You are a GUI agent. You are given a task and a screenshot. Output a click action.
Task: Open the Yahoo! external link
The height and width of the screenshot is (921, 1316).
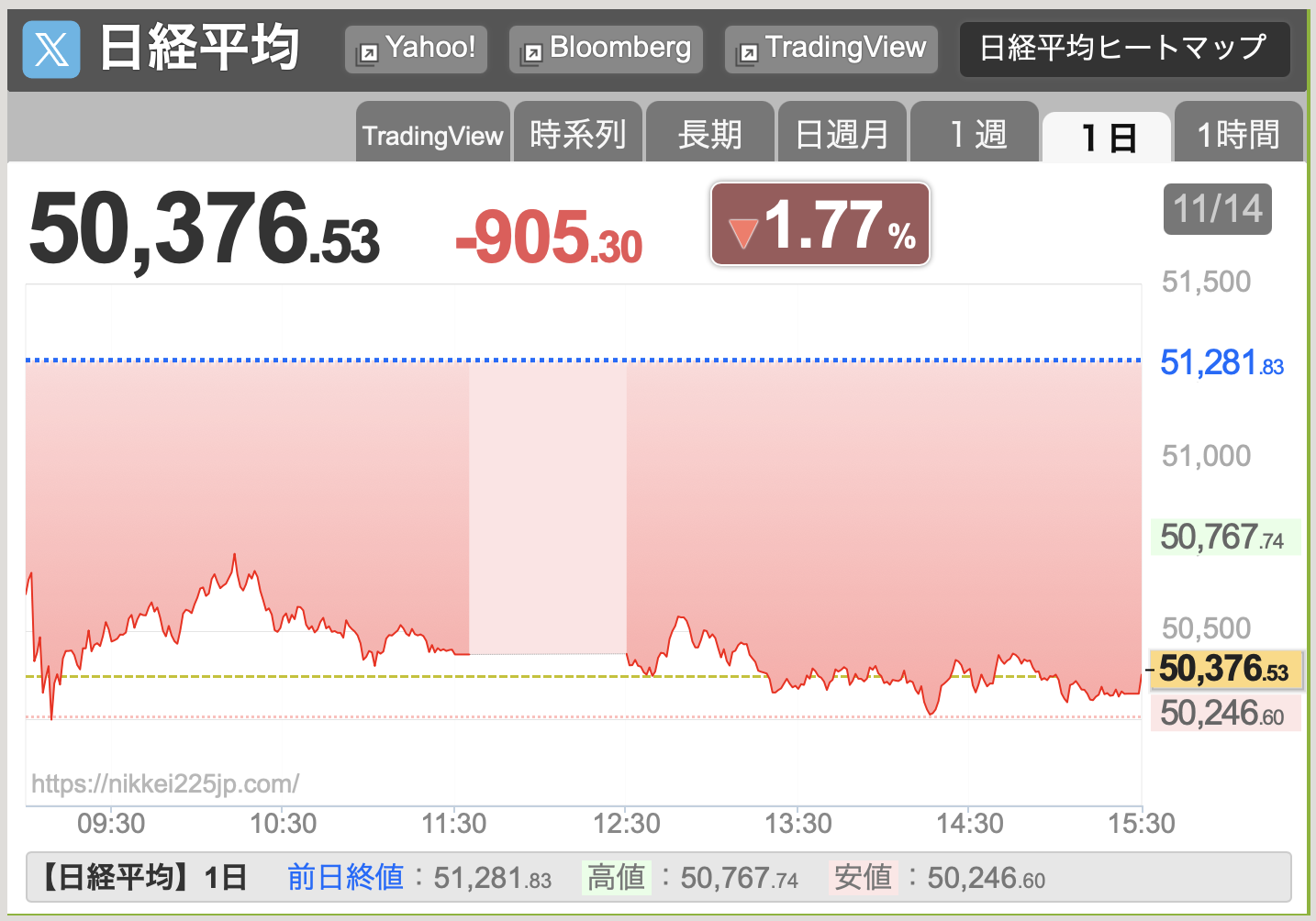pyautogui.click(x=417, y=49)
